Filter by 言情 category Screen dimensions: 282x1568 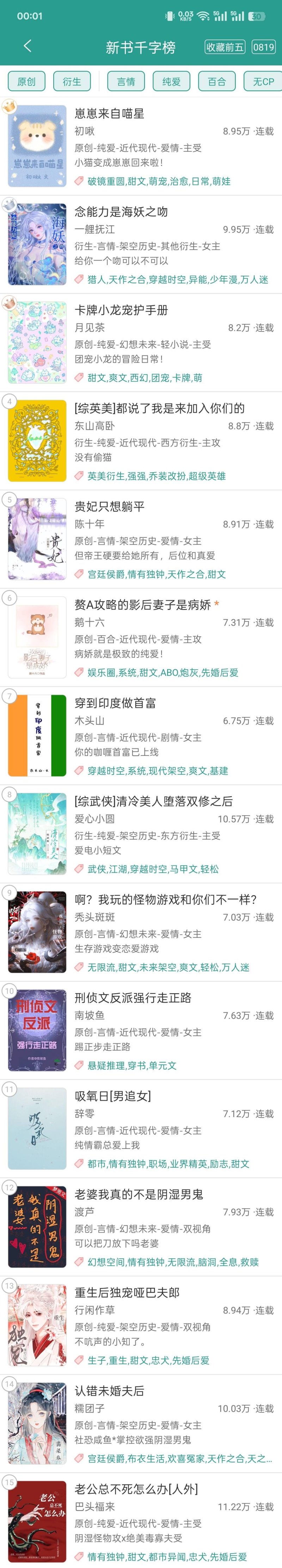coord(126,81)
